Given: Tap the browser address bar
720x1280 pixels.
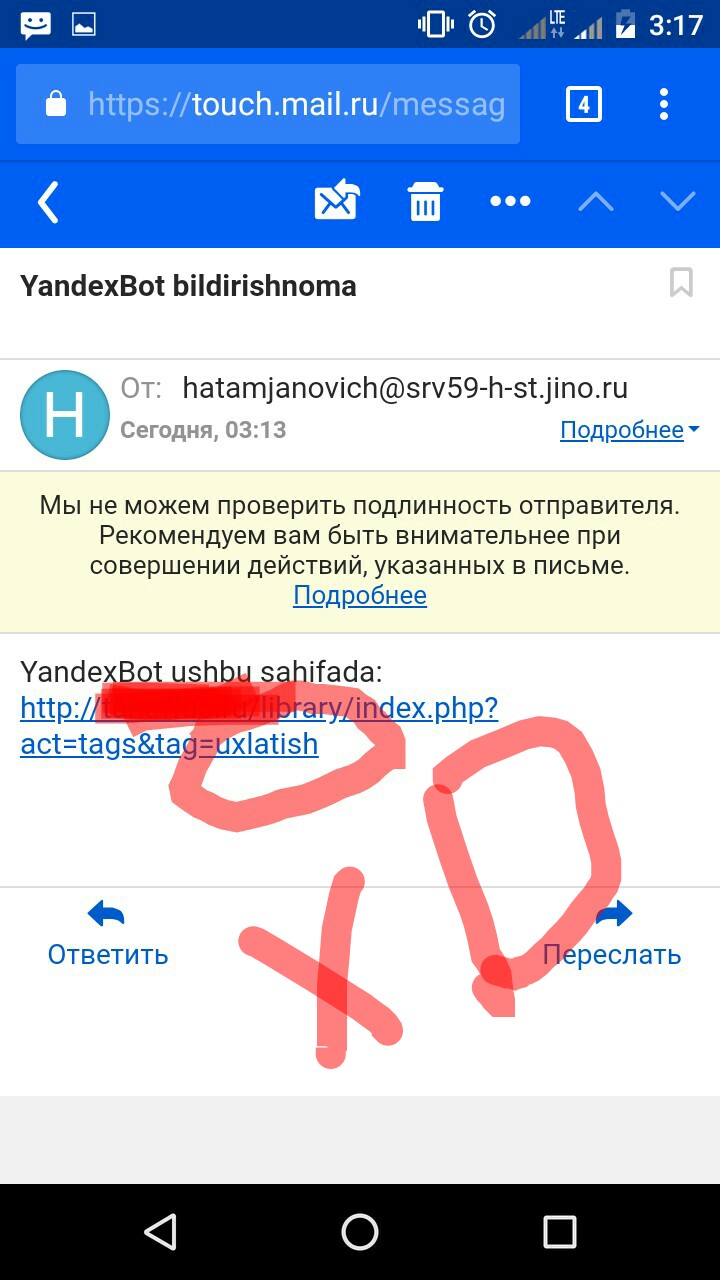Looking at the screenshot, I should click(x=268, y=104).
